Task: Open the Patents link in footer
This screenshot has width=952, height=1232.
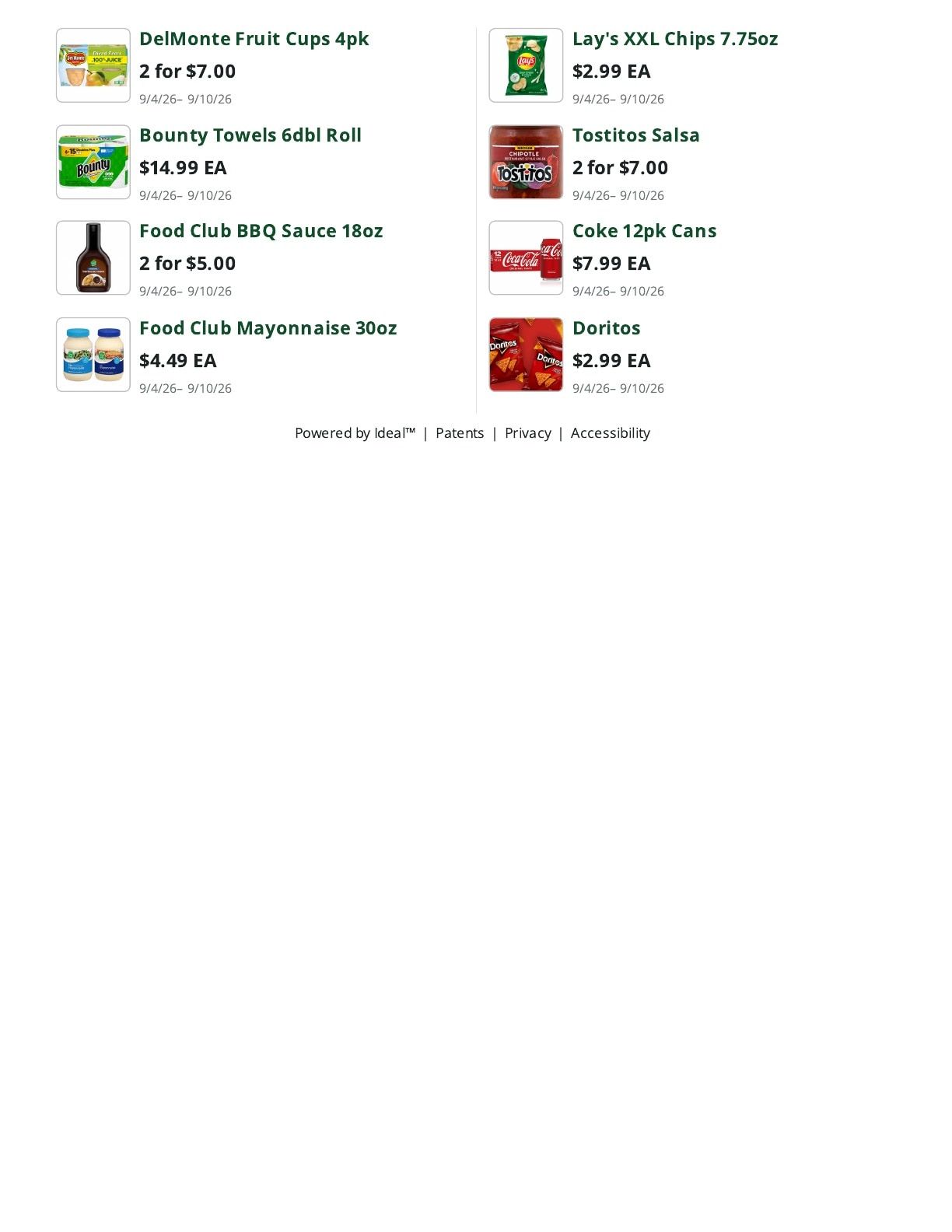Action: click(x=460, y=433)
